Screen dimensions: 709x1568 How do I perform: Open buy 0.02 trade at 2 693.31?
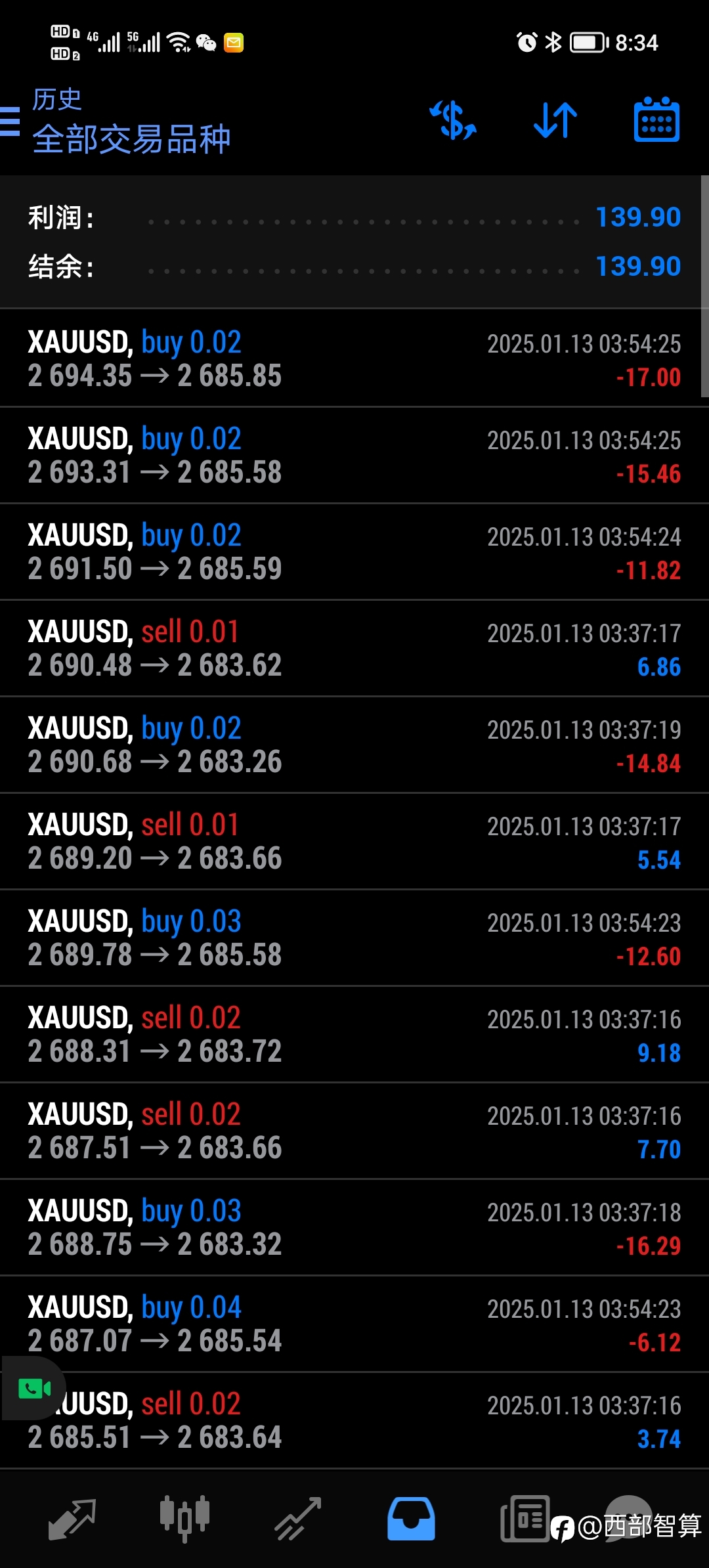pos(354,455)
